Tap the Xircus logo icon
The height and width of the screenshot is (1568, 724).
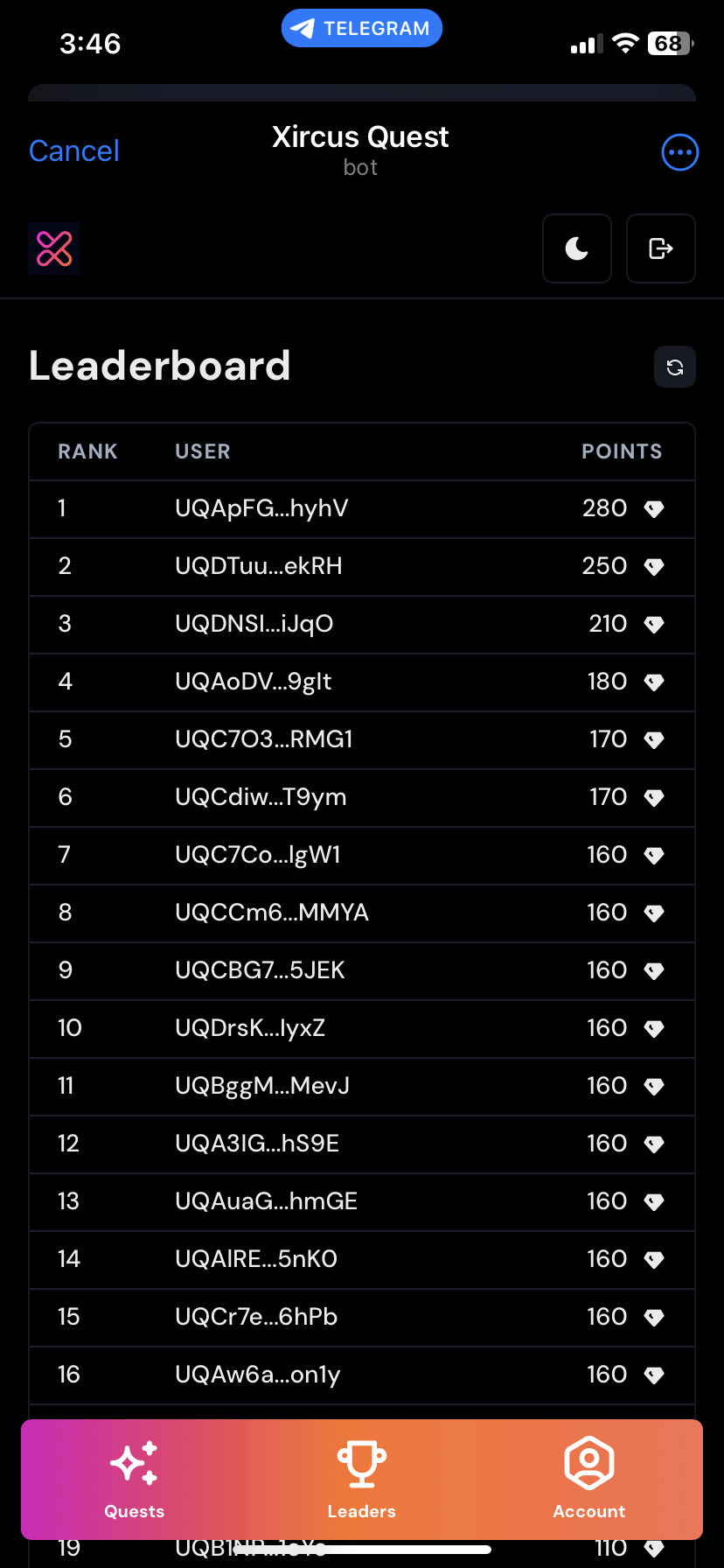coord(54,248)
